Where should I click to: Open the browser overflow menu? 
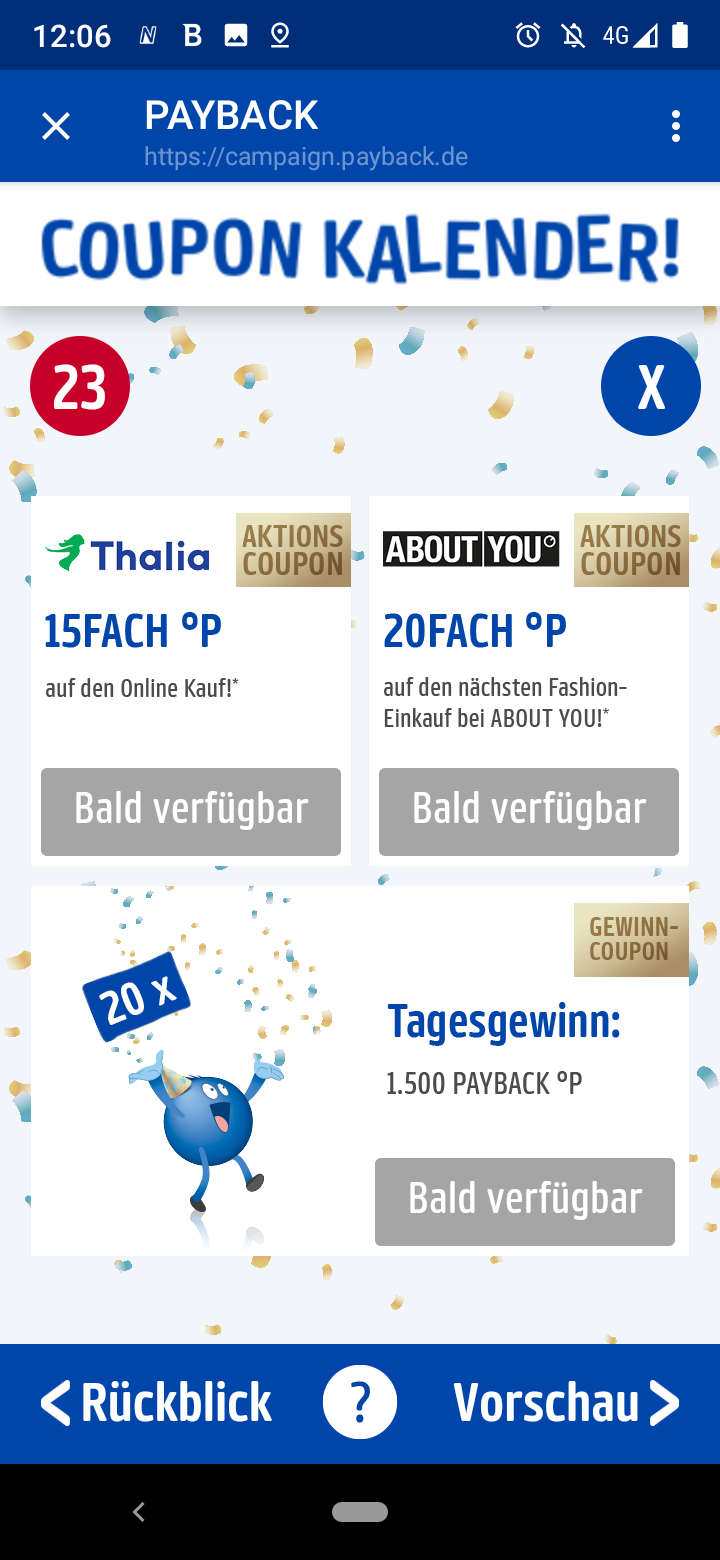[676, 127]
